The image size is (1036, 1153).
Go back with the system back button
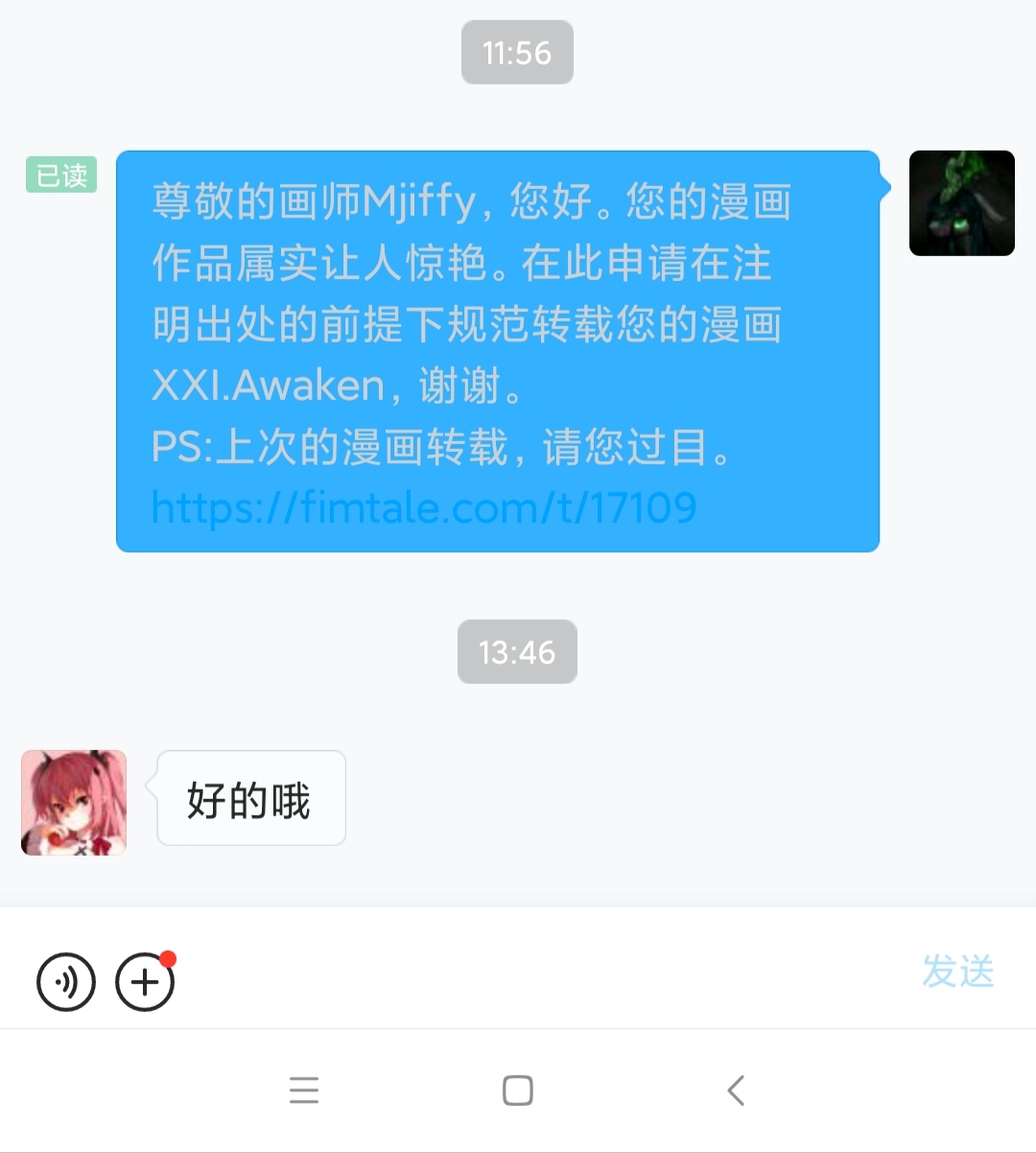(x=736, y=1091)
